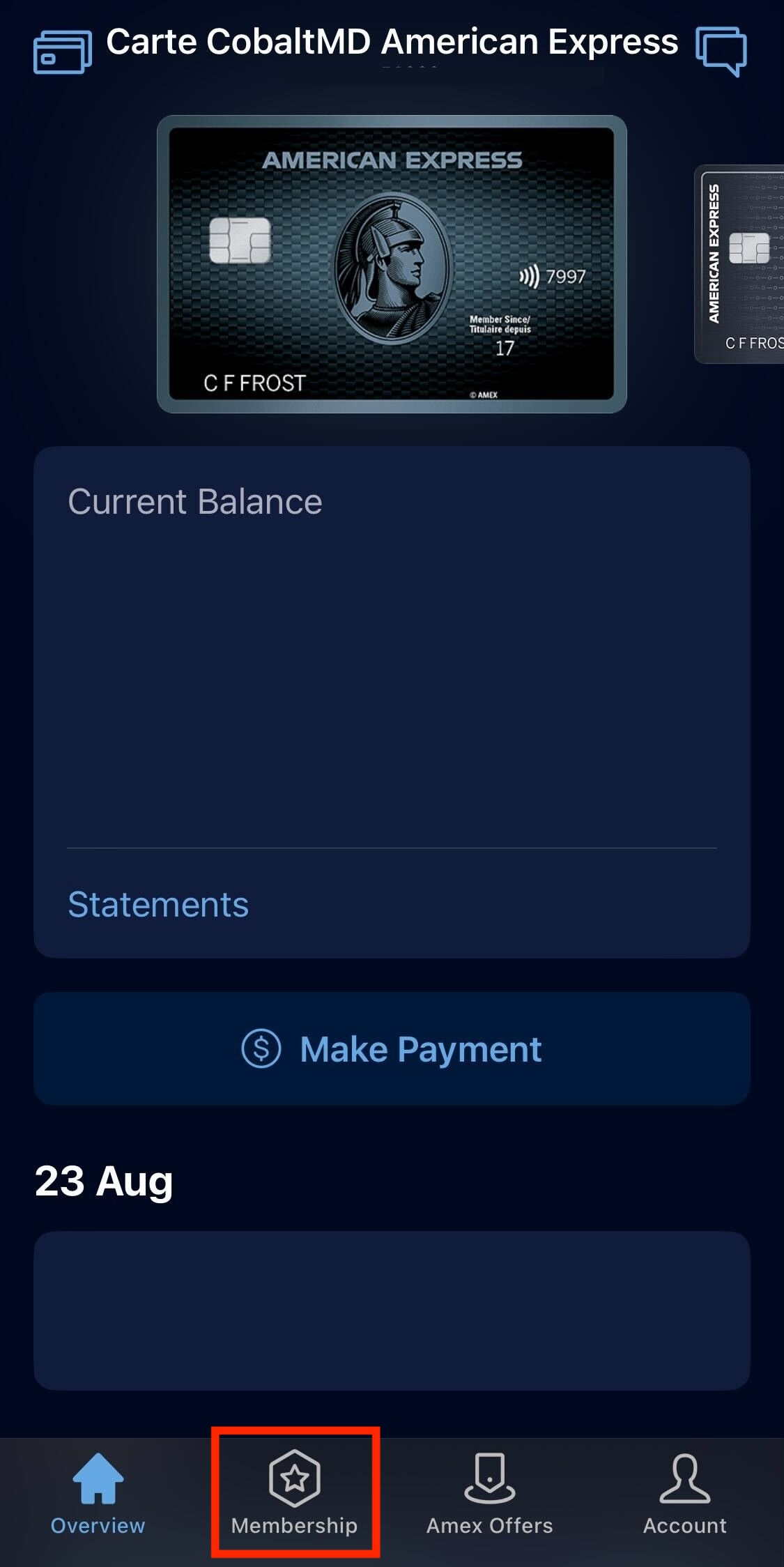Tap the contactless payment symbol on the card
This screenshot has width=784, height=1567.
528,277
